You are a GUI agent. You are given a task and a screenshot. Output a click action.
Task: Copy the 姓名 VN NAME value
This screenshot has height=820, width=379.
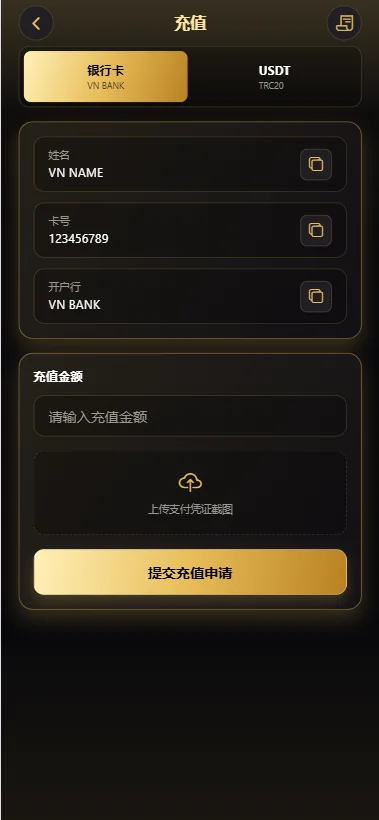[316, 164]
